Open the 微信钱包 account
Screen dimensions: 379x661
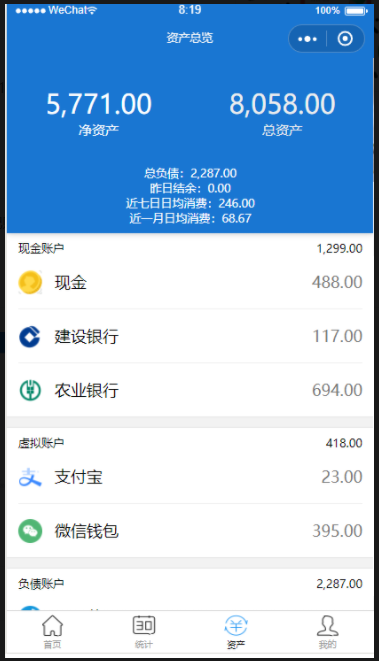(190, 531)
